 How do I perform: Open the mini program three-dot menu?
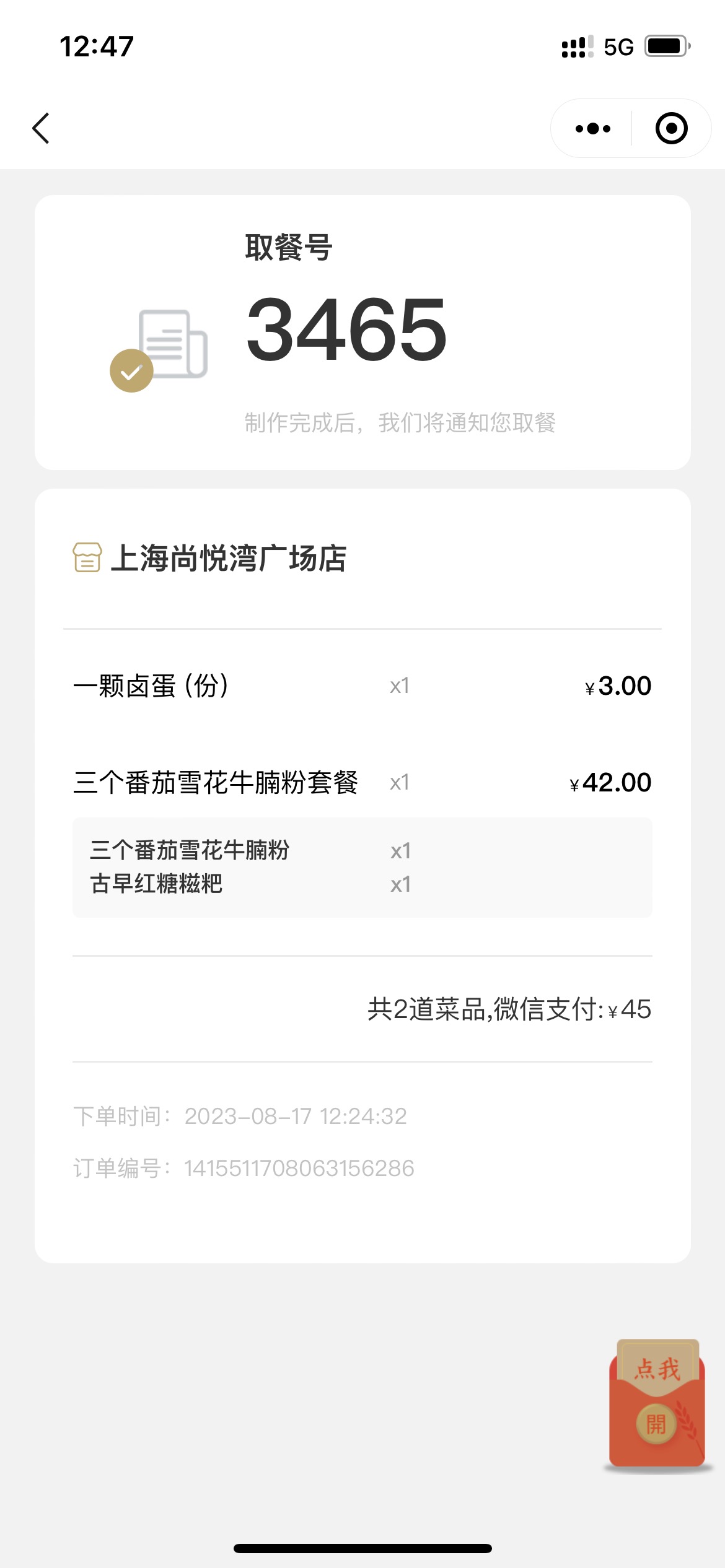tap(592, 129)
